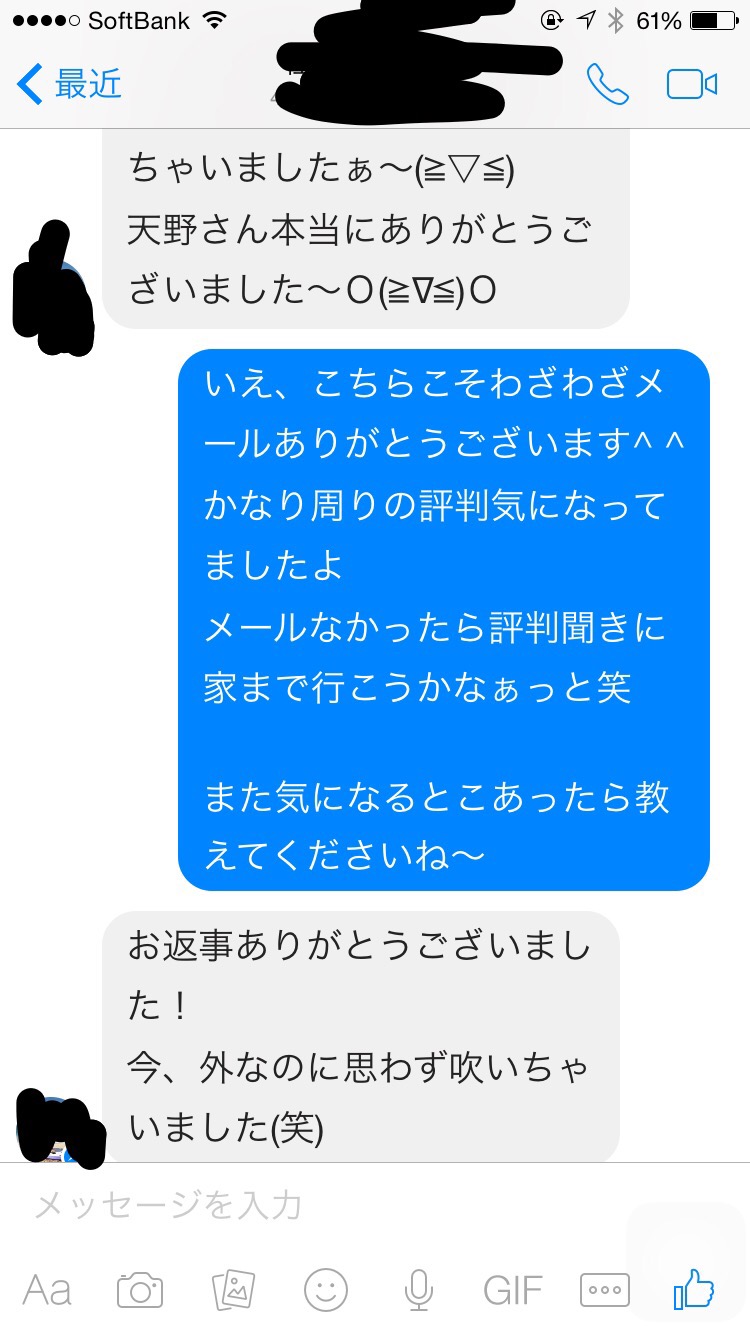Send a thumbs-up like
This screenshot has width=750, height=1334.
tap(695, 1288)
